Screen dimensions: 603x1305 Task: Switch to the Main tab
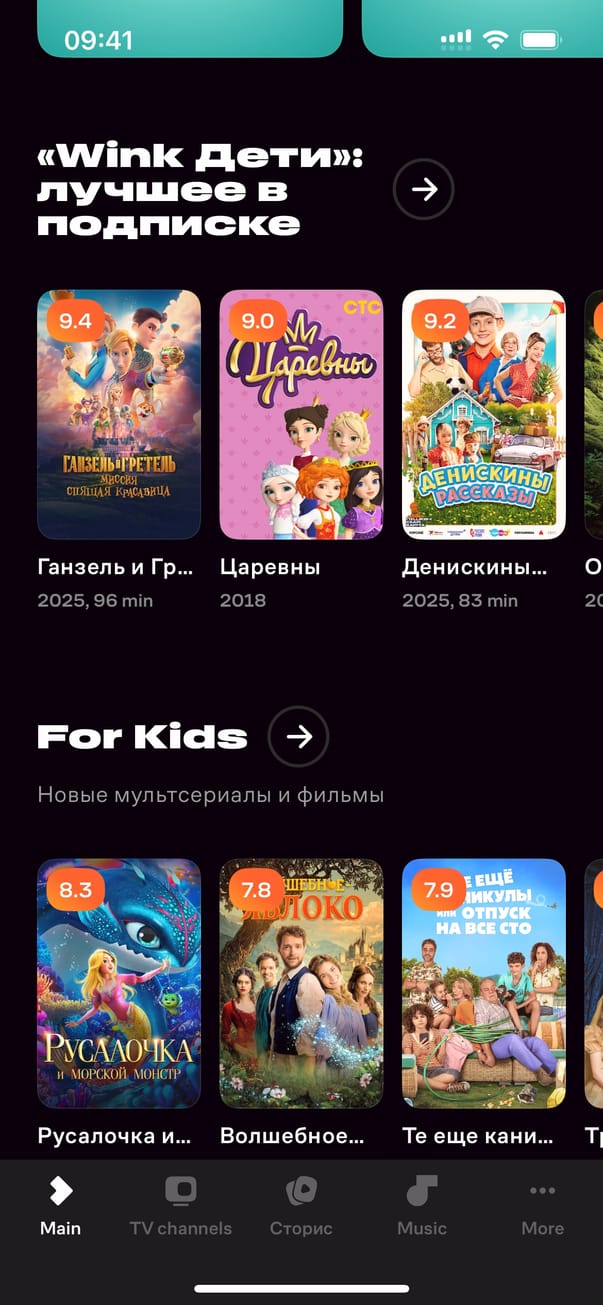(x=60, y=1205)
